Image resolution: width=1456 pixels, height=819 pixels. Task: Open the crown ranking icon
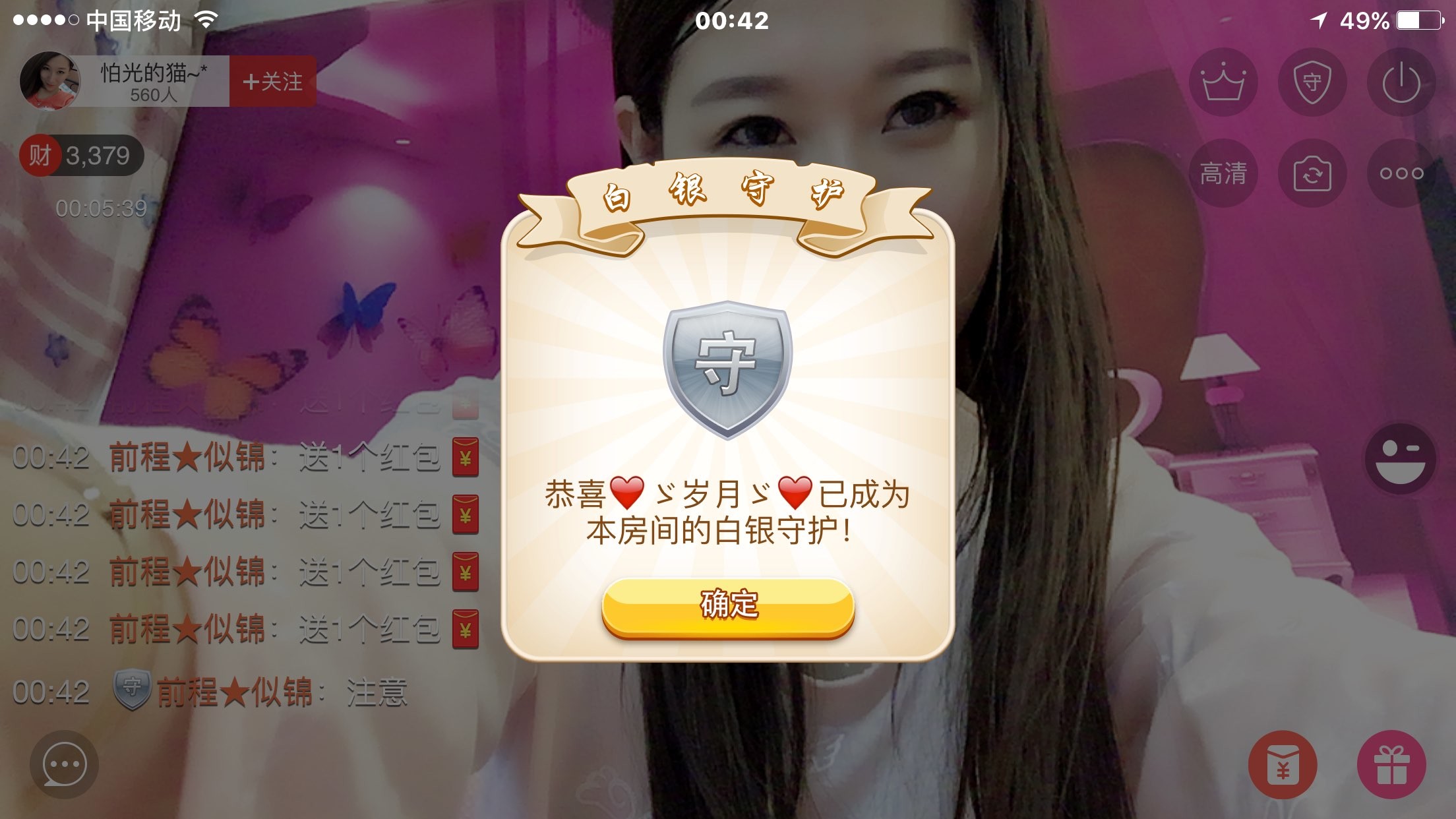(x=1223, y=83)
